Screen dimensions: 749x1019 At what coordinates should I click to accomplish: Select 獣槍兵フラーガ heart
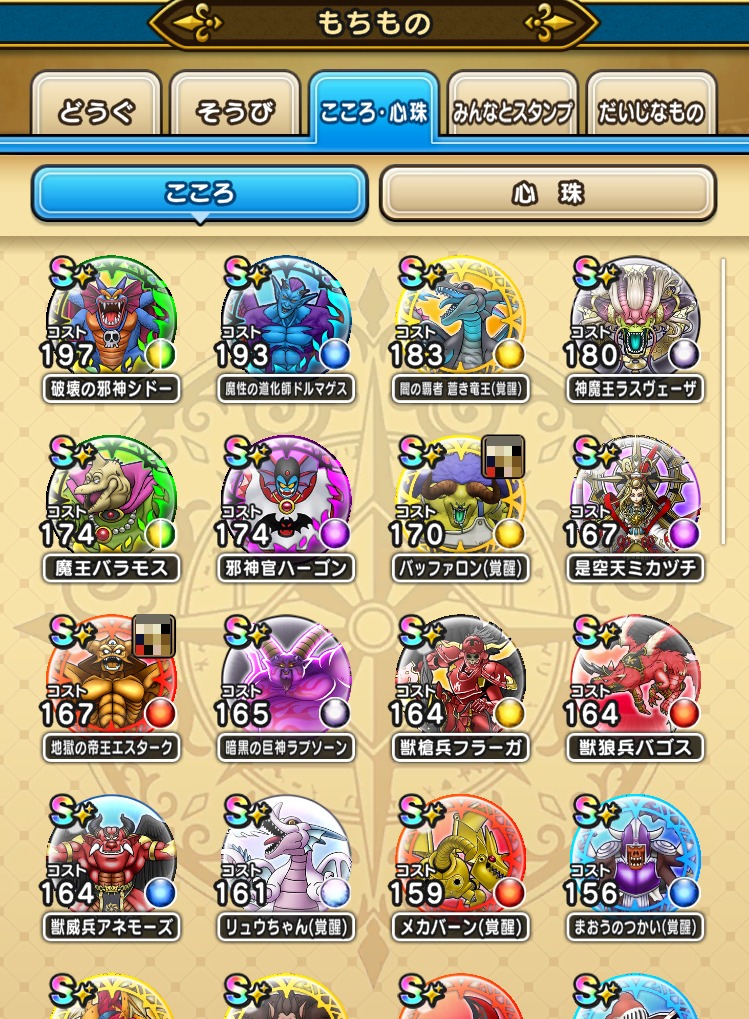click(460, 680)
